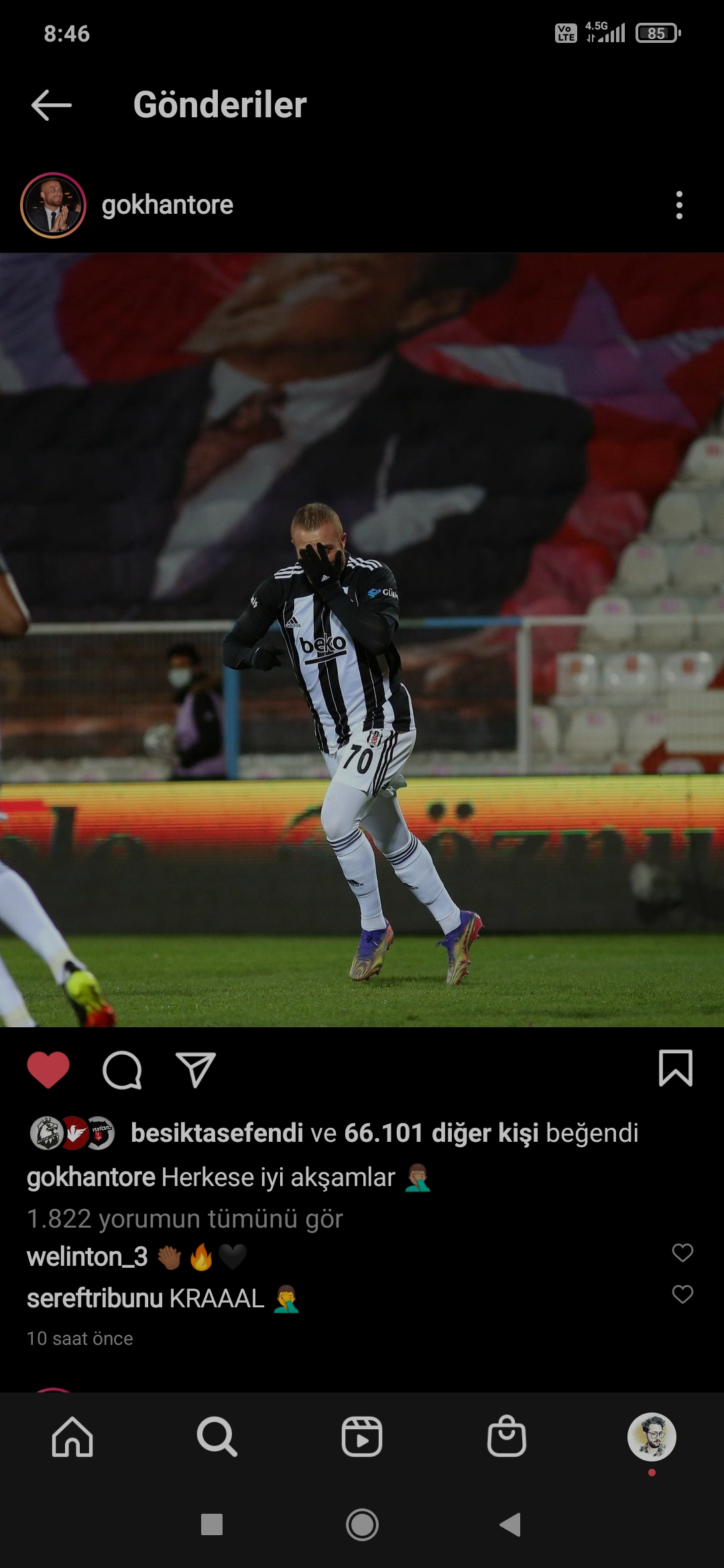Image resolution: width=724 pixels, height=1568 pixels.
Task: Like welinton_3's comment
Action: [682, 1252]
